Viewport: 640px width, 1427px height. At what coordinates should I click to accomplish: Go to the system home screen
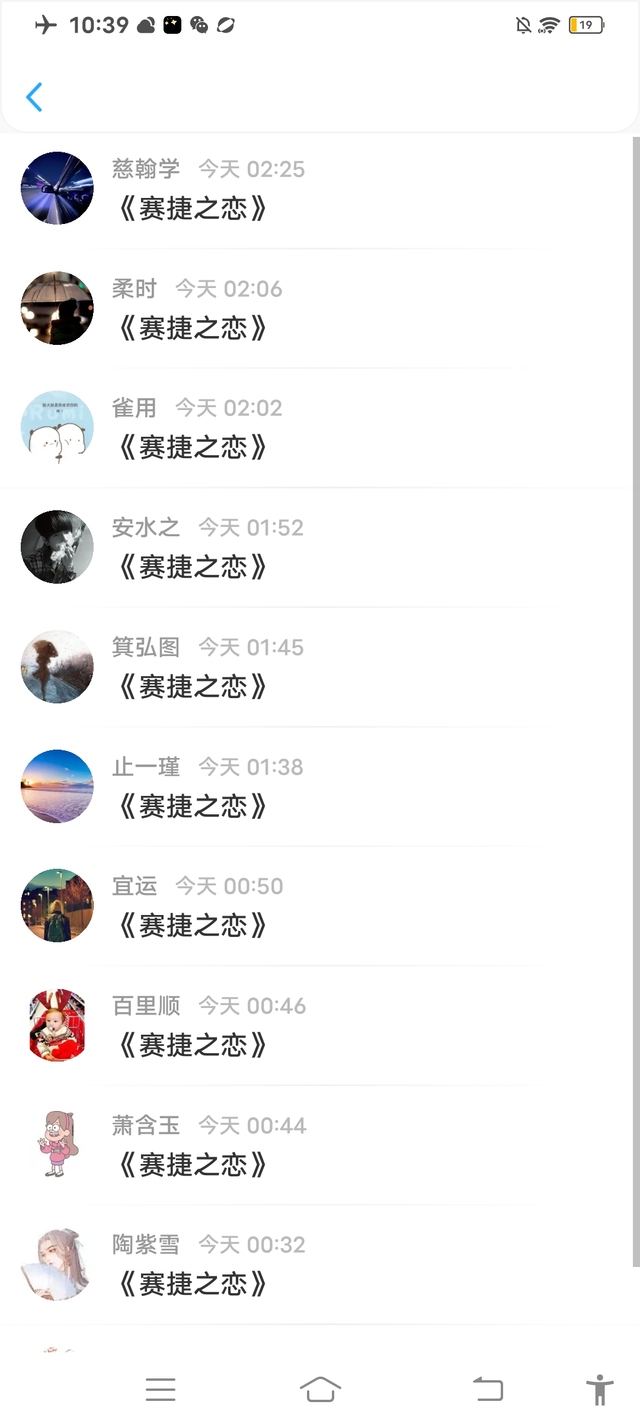click(x=320, y=1389)
